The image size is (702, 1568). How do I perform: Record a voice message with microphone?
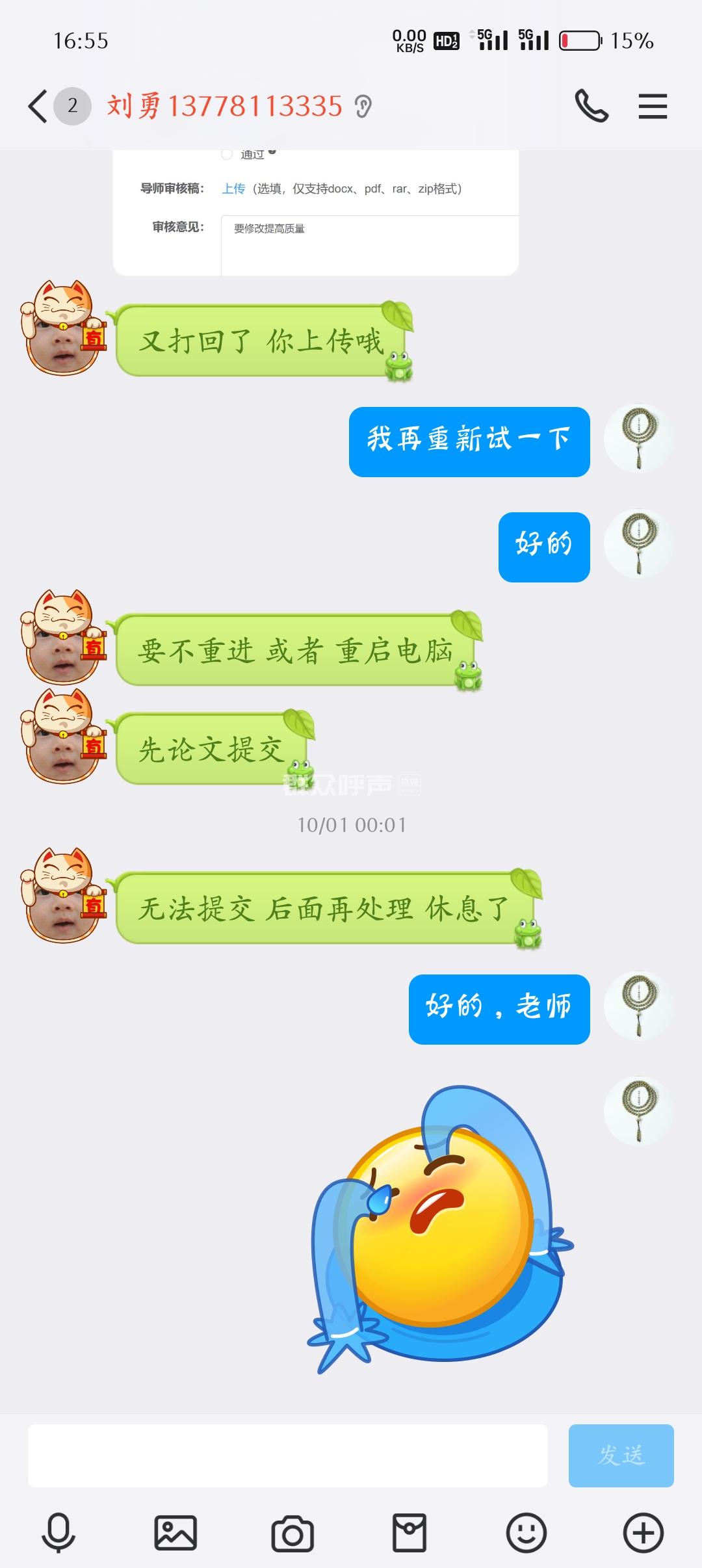(x=58, y=1534)
